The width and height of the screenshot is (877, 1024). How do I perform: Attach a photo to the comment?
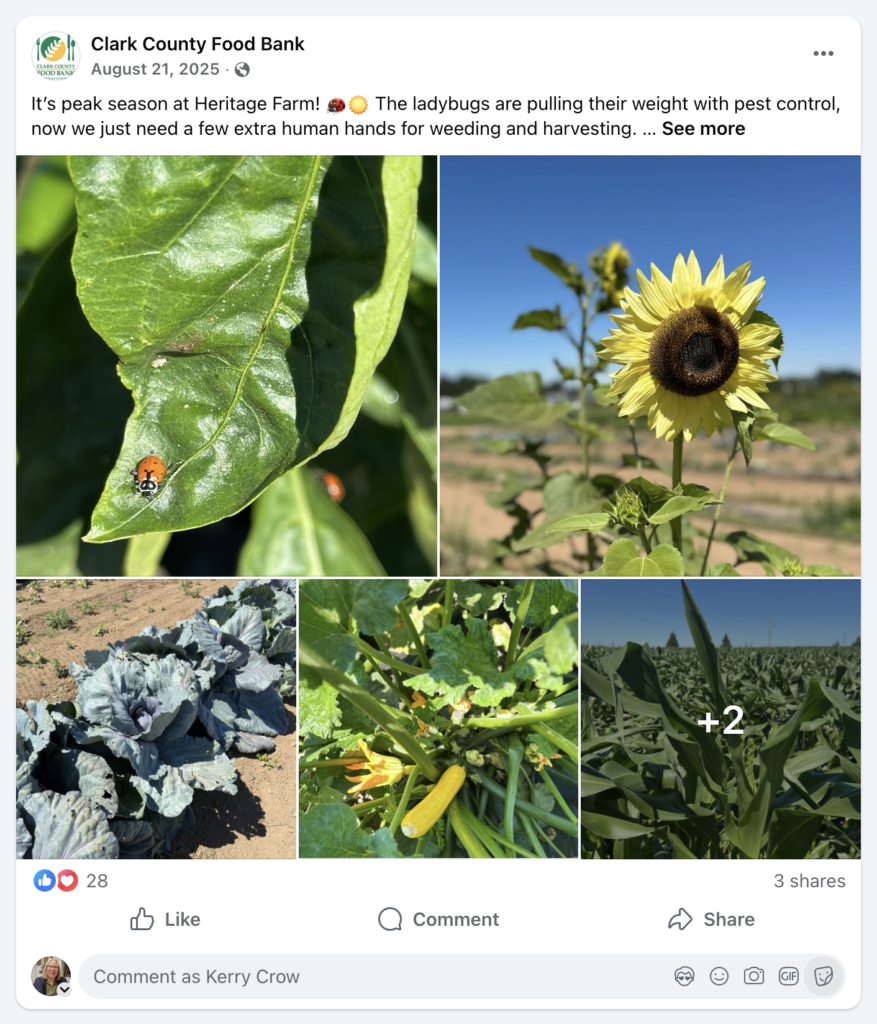click(x=754, y=977)
